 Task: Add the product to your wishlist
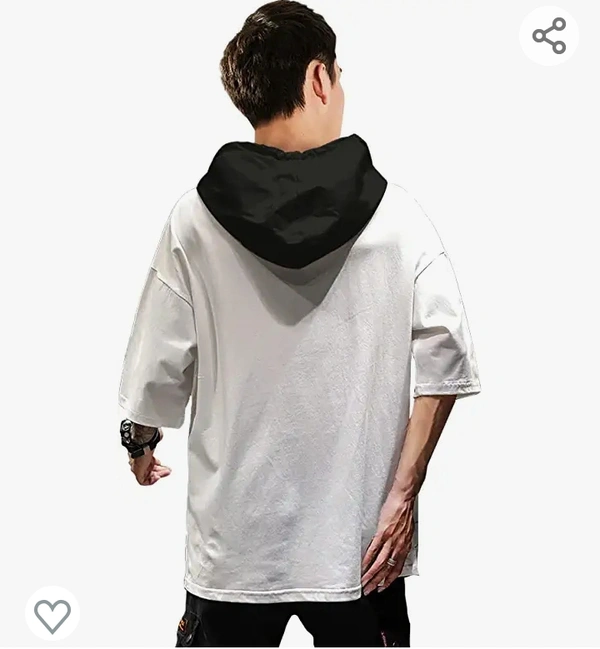(x=53, y=614)
